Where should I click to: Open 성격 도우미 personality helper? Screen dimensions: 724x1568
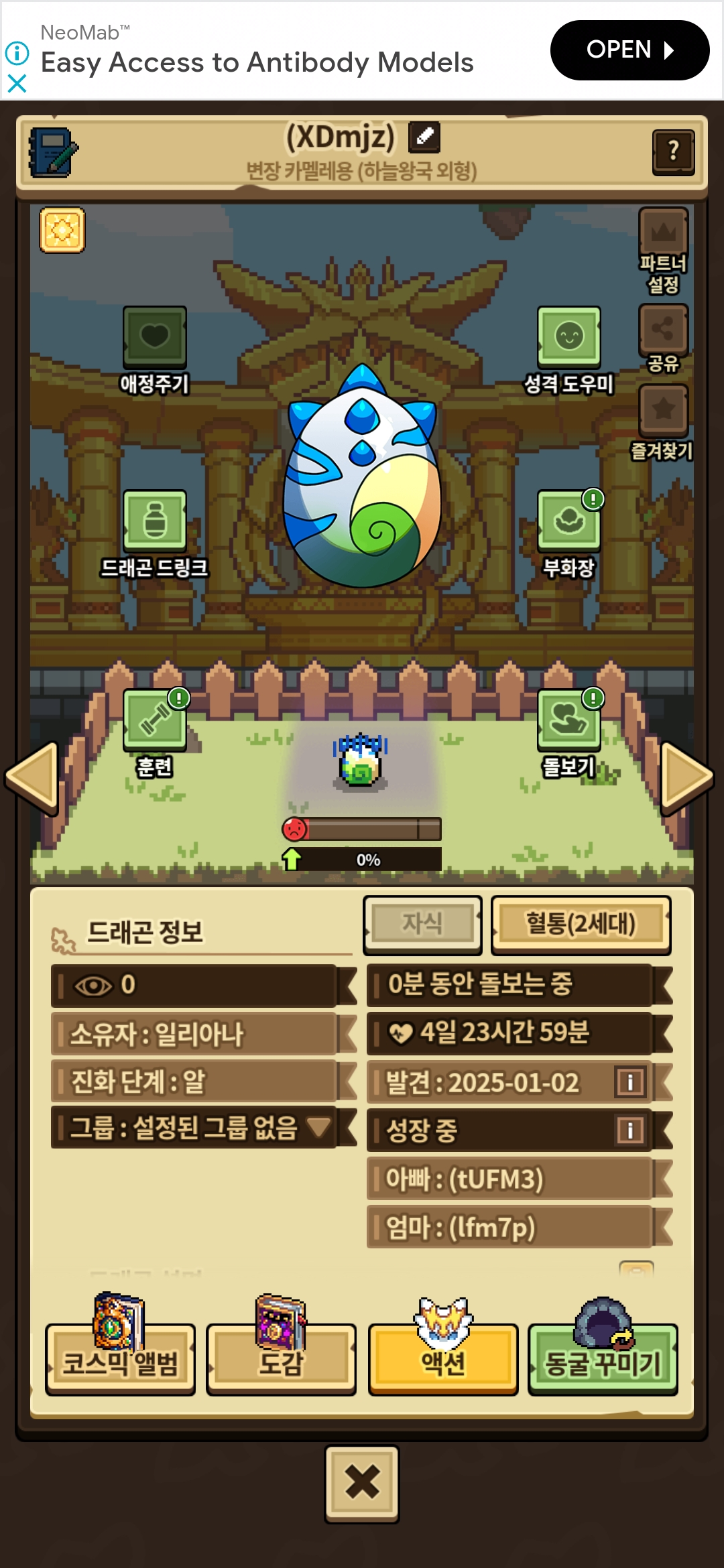(568, 337)
